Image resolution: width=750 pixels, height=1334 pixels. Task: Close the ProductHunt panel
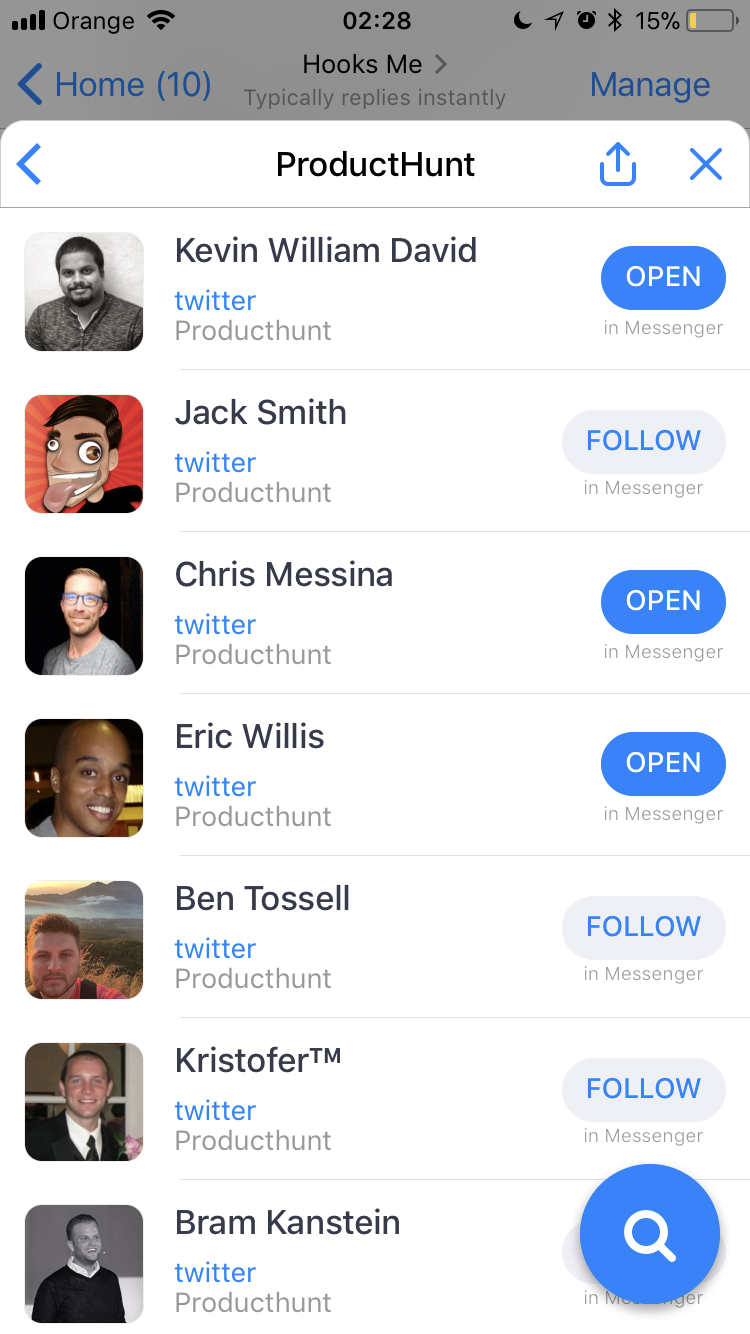706,164
